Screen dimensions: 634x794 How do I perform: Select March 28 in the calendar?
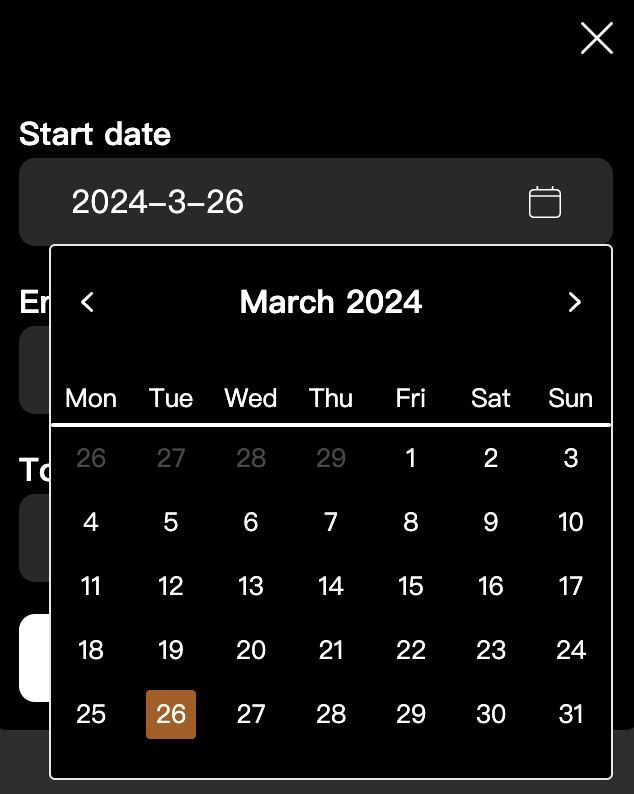(331, 714)
